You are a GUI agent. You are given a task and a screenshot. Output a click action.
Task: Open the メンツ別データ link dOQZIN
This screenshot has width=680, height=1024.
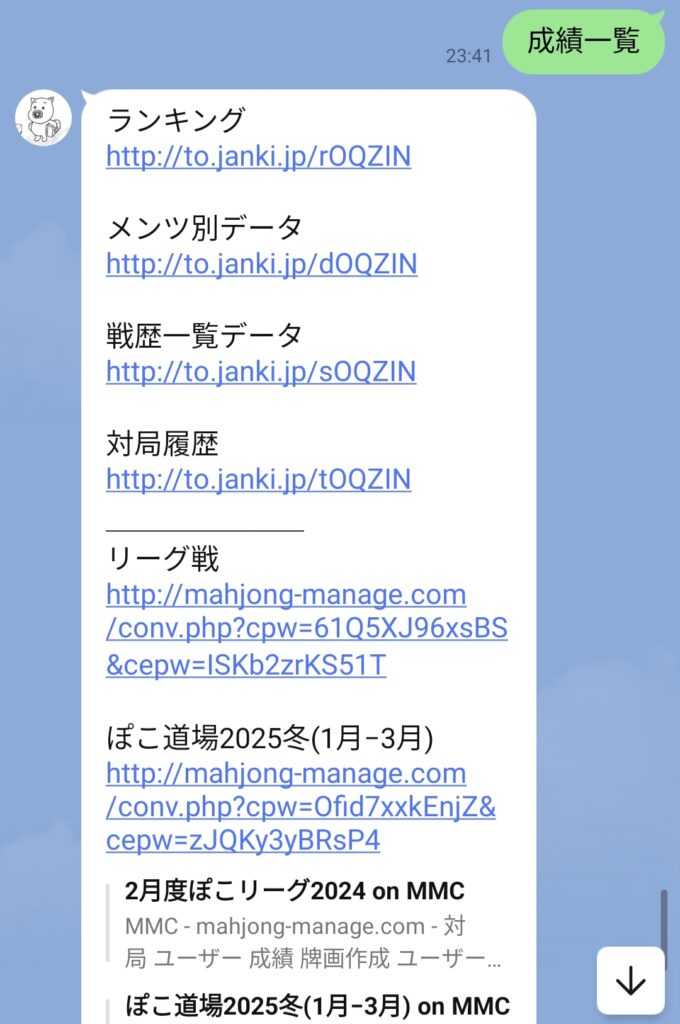[x=261, y=264]
